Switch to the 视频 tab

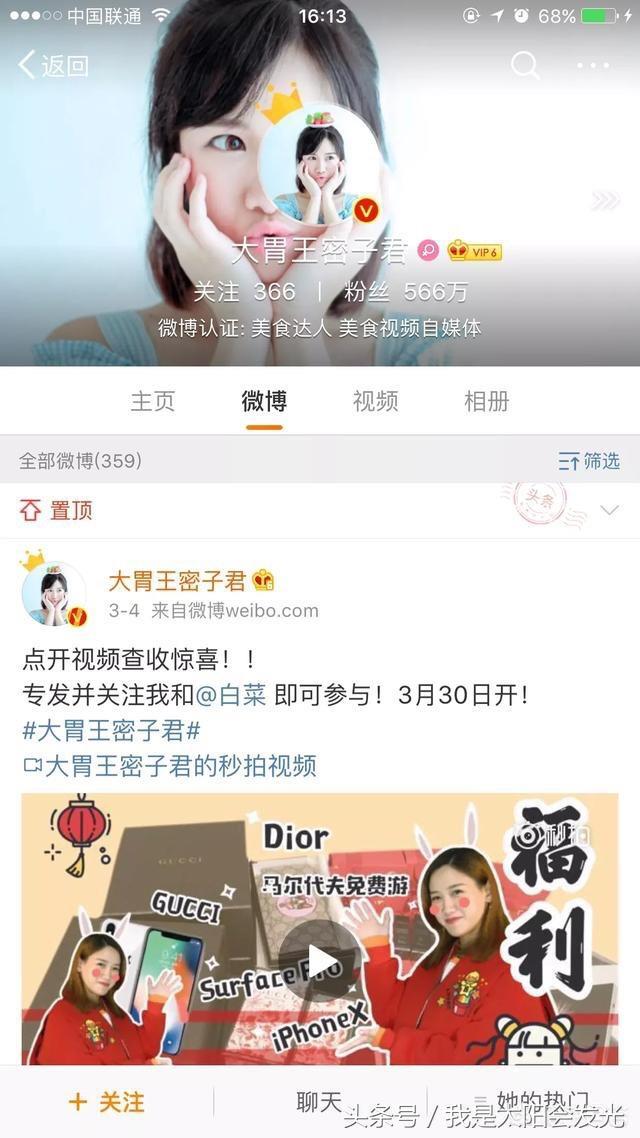[375, 402]
